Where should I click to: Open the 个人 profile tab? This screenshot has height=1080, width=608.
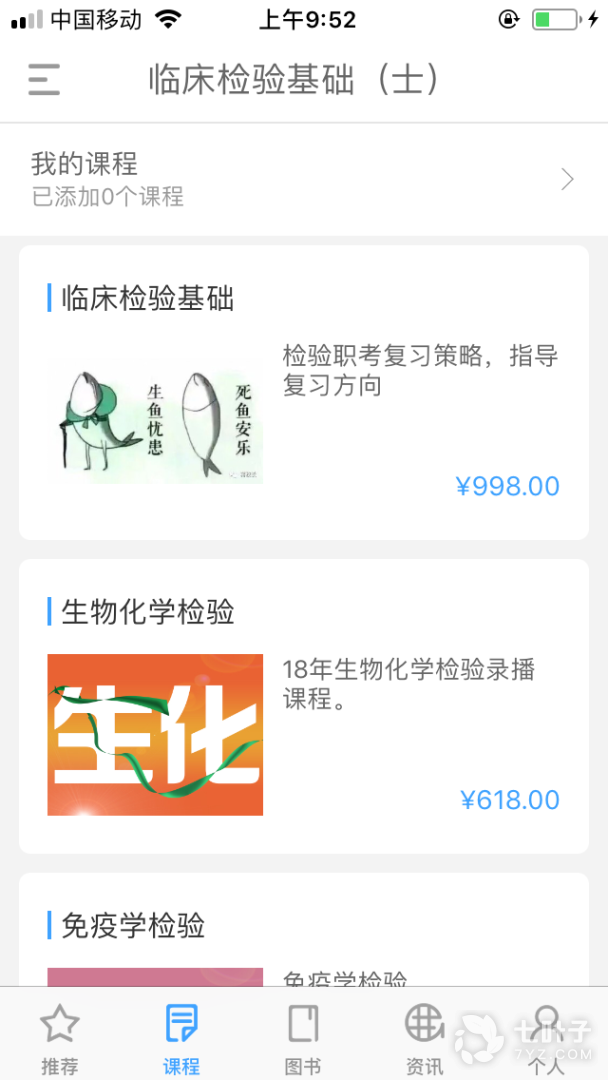[x=546, y=1038]
